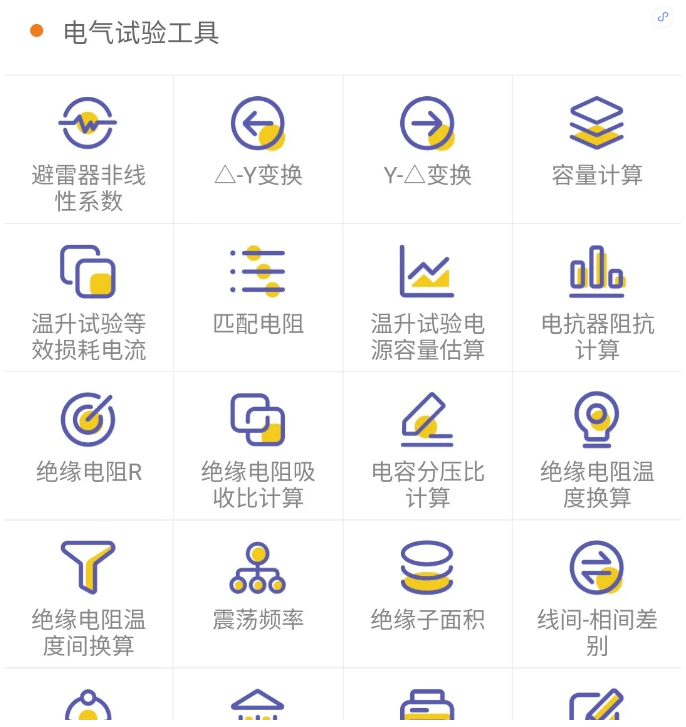
Task: Open 绝缘电阻吸收比计算
Action: coord(258,446)
